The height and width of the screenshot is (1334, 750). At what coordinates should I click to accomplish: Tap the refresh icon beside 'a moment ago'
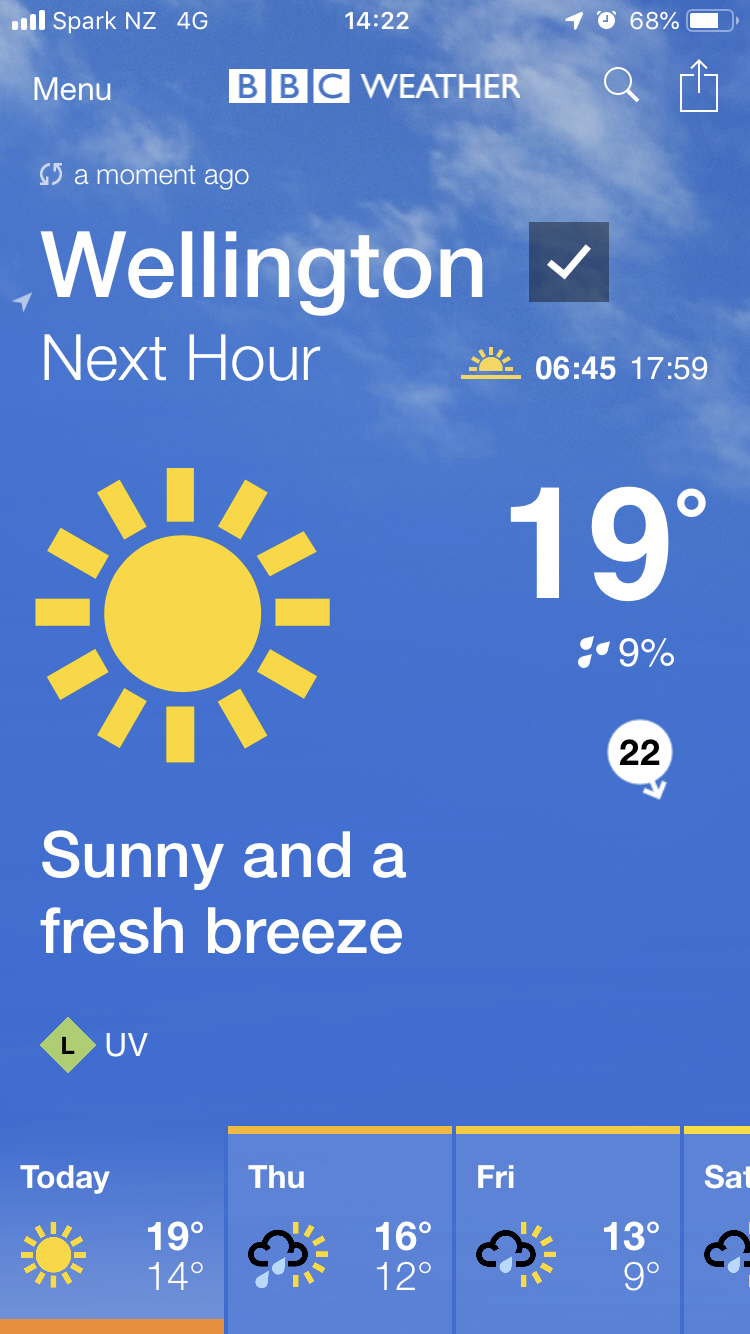50,174
